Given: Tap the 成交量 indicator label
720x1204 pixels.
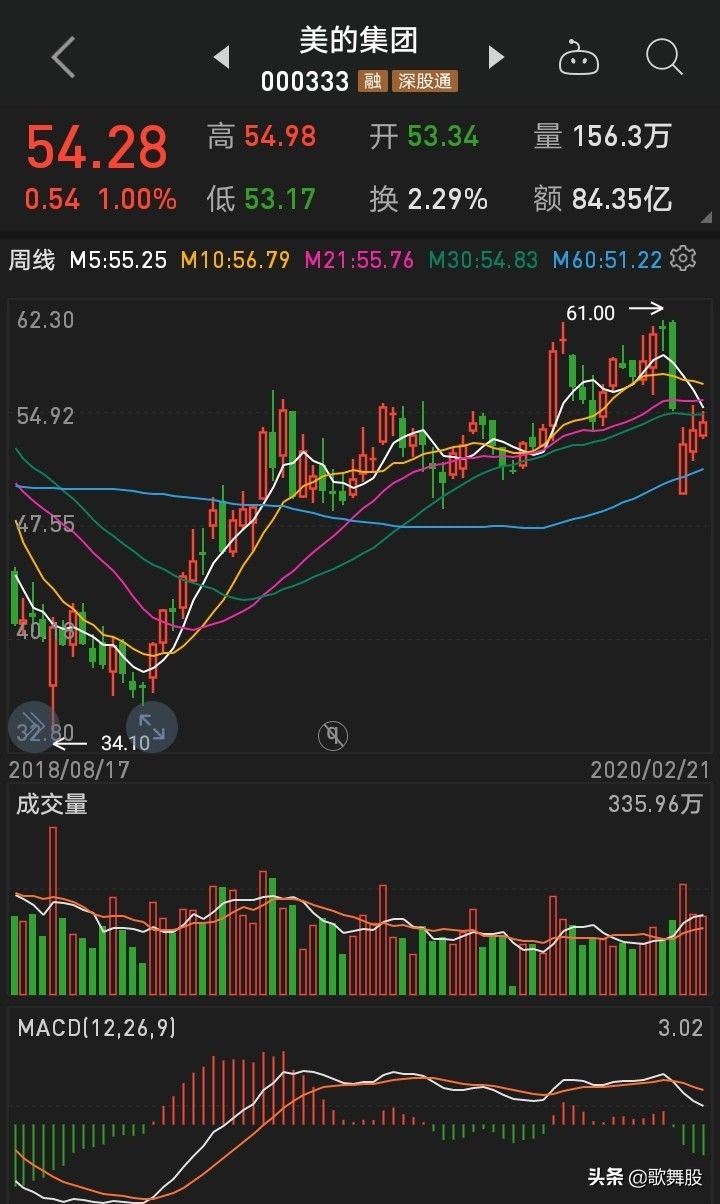Looking at the screenshot, I should [52, 803].
